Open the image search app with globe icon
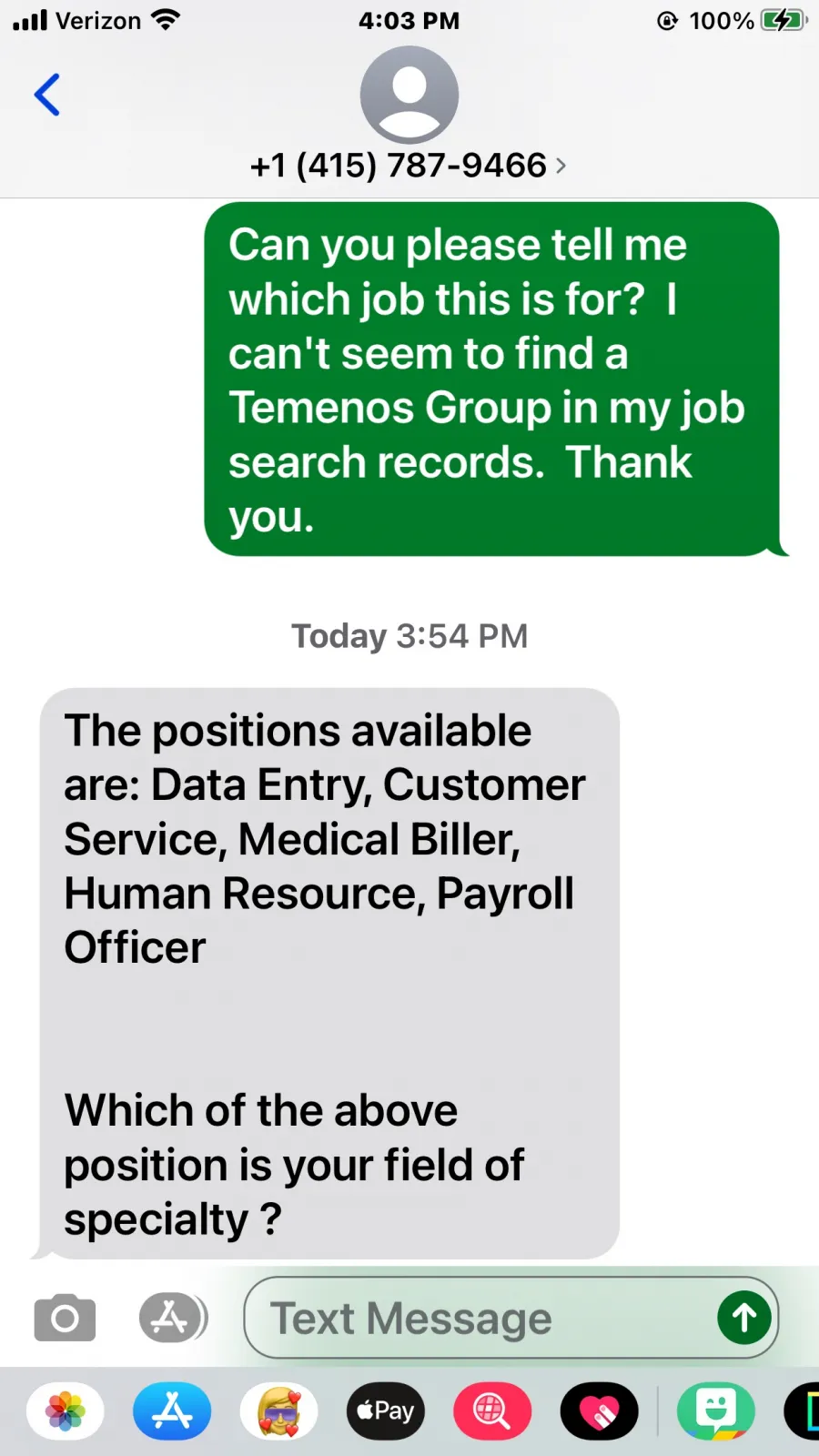Viewport: 819px width, 1456px height. point(492,1411)
